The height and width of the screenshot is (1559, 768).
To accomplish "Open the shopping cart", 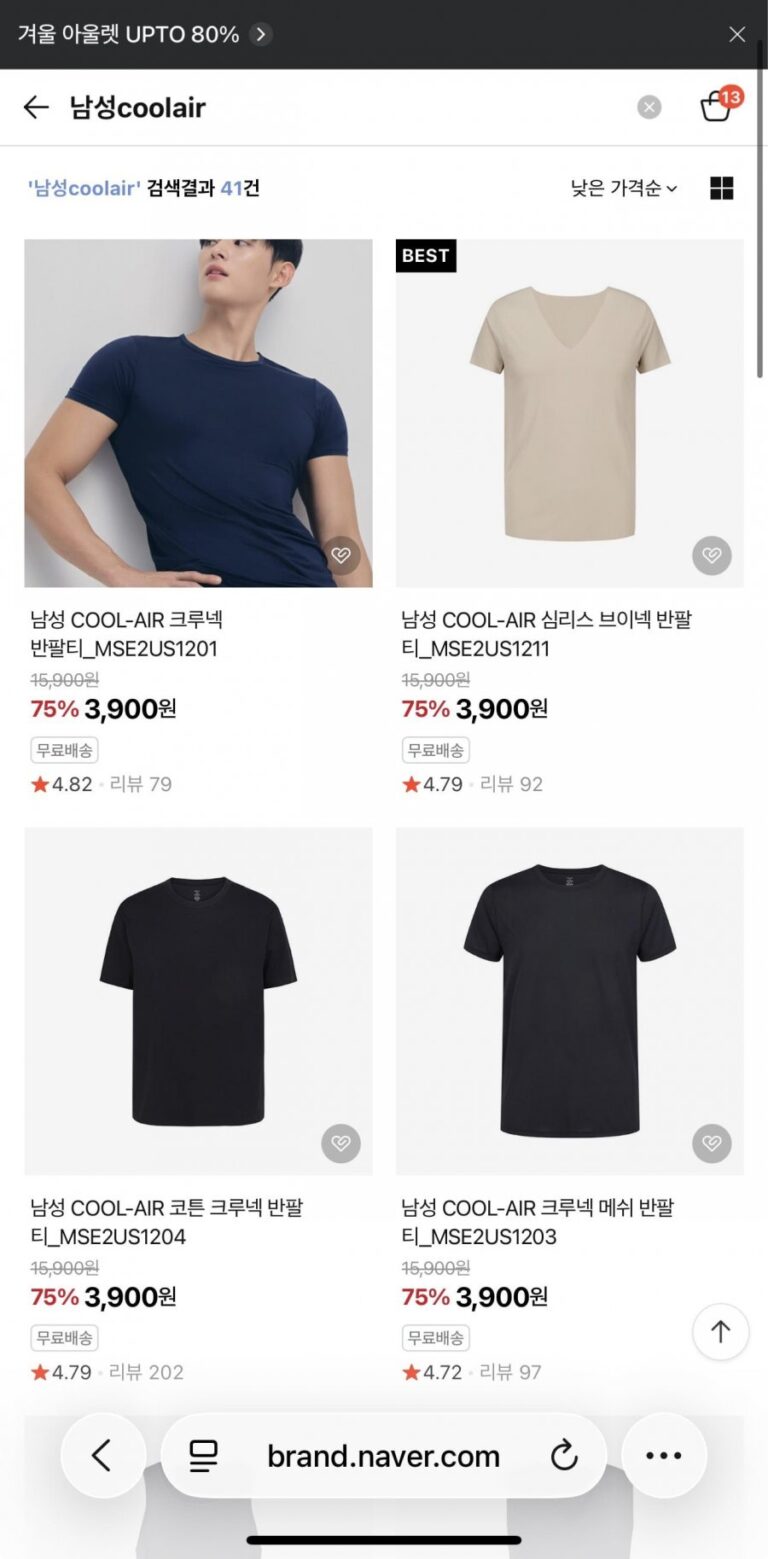I will click(717, 106).
